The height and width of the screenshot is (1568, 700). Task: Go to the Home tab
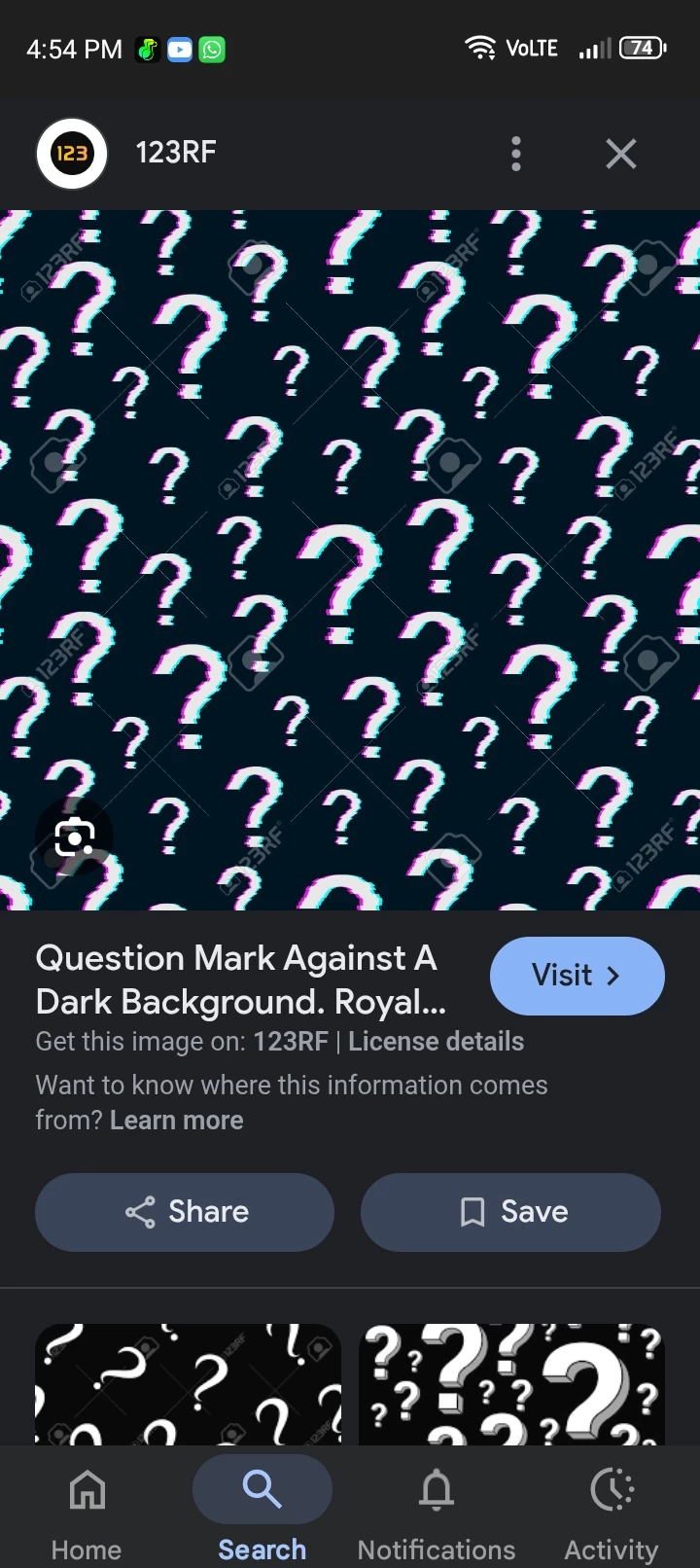click(87, 1509)
